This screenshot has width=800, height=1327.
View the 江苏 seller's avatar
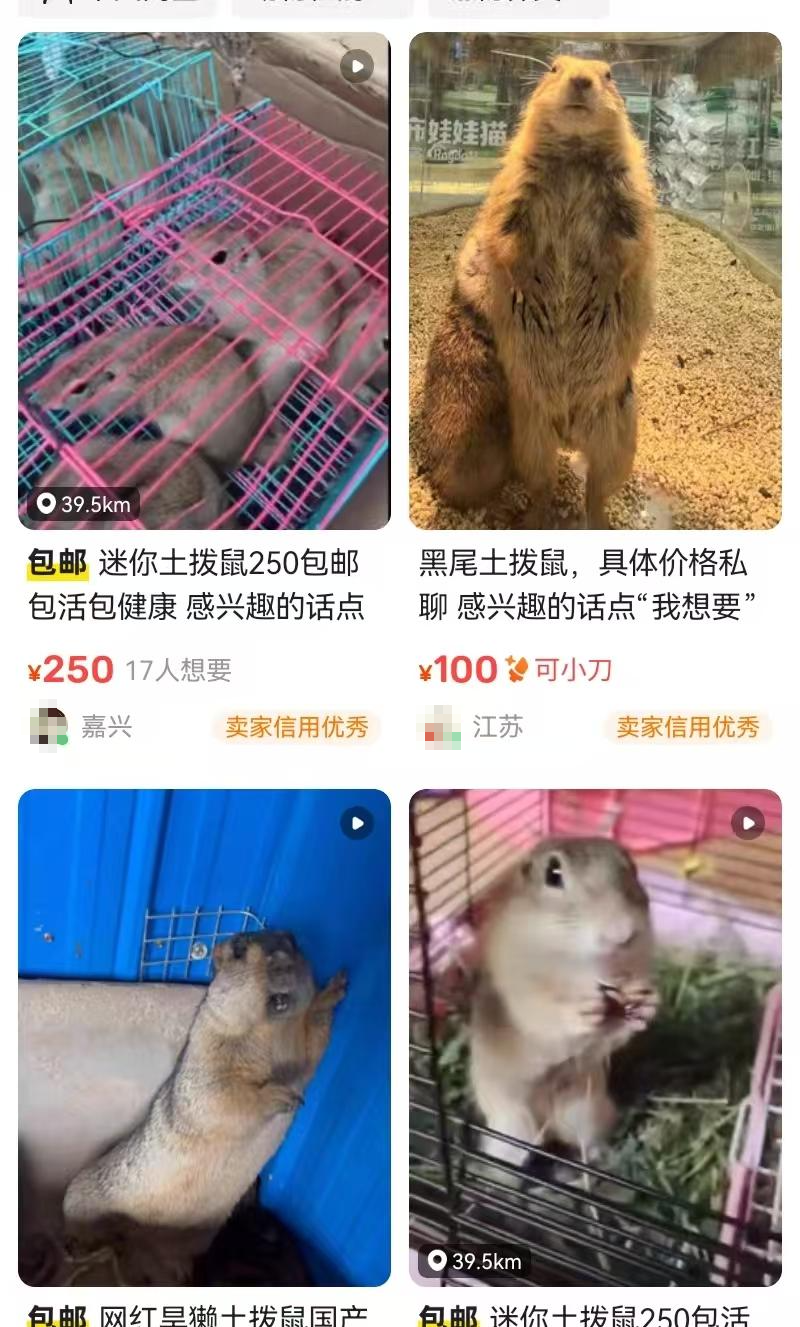coord(439,727)
